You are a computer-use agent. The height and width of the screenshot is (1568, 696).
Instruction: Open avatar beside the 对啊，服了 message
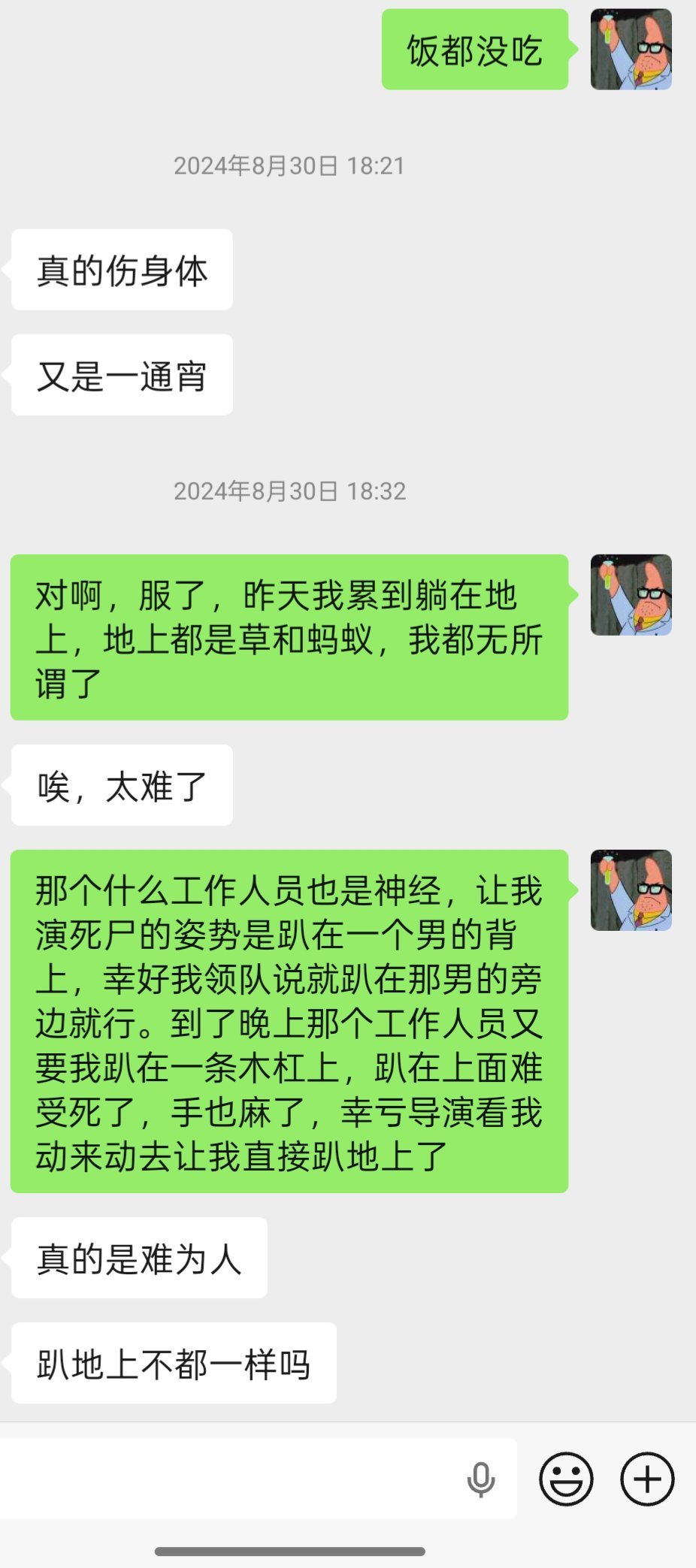pos(631,595)
